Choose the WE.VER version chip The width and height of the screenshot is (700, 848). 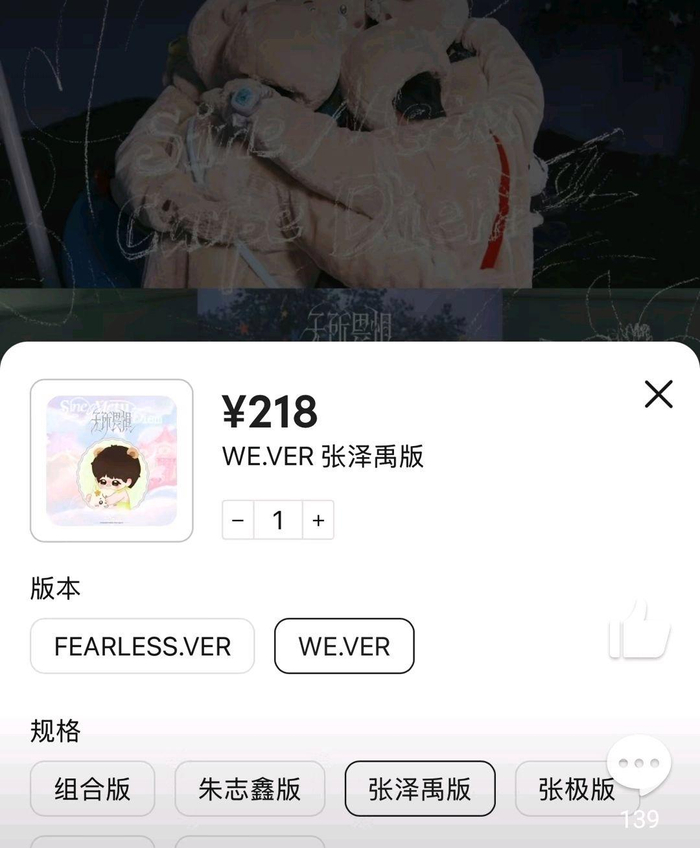tap(344, 646)
